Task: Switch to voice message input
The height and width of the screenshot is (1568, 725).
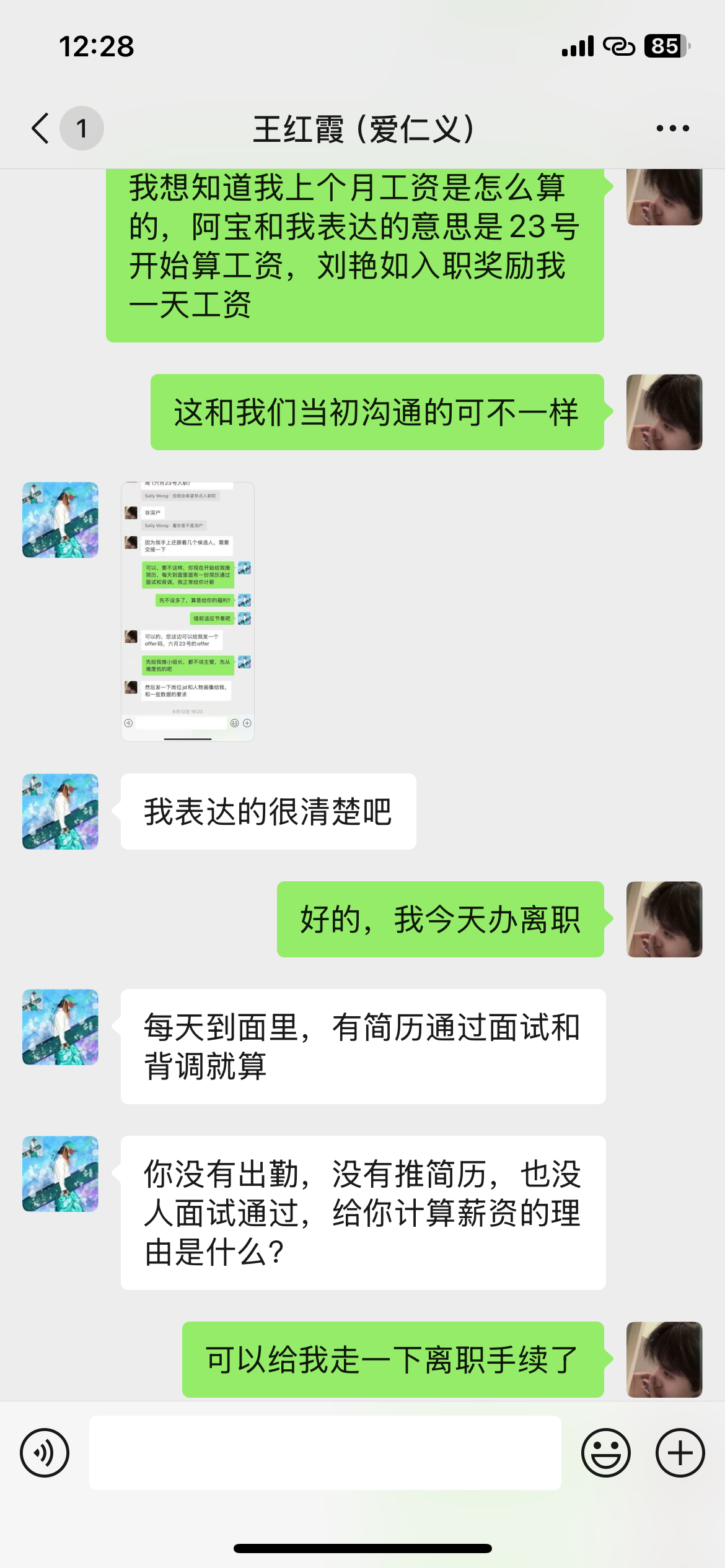Action: 45,1453
